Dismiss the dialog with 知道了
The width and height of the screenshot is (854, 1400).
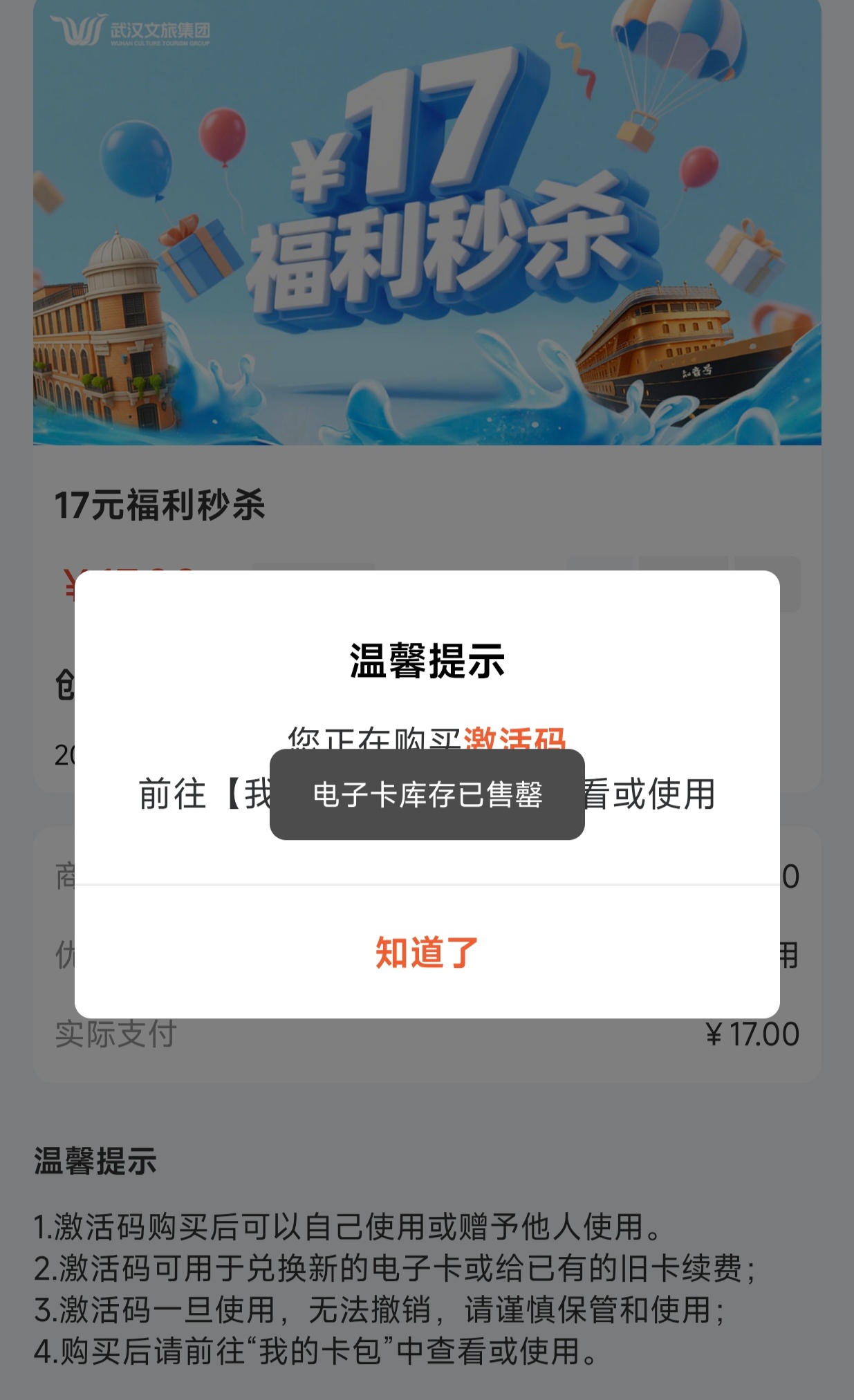click(x=427, y=953)
